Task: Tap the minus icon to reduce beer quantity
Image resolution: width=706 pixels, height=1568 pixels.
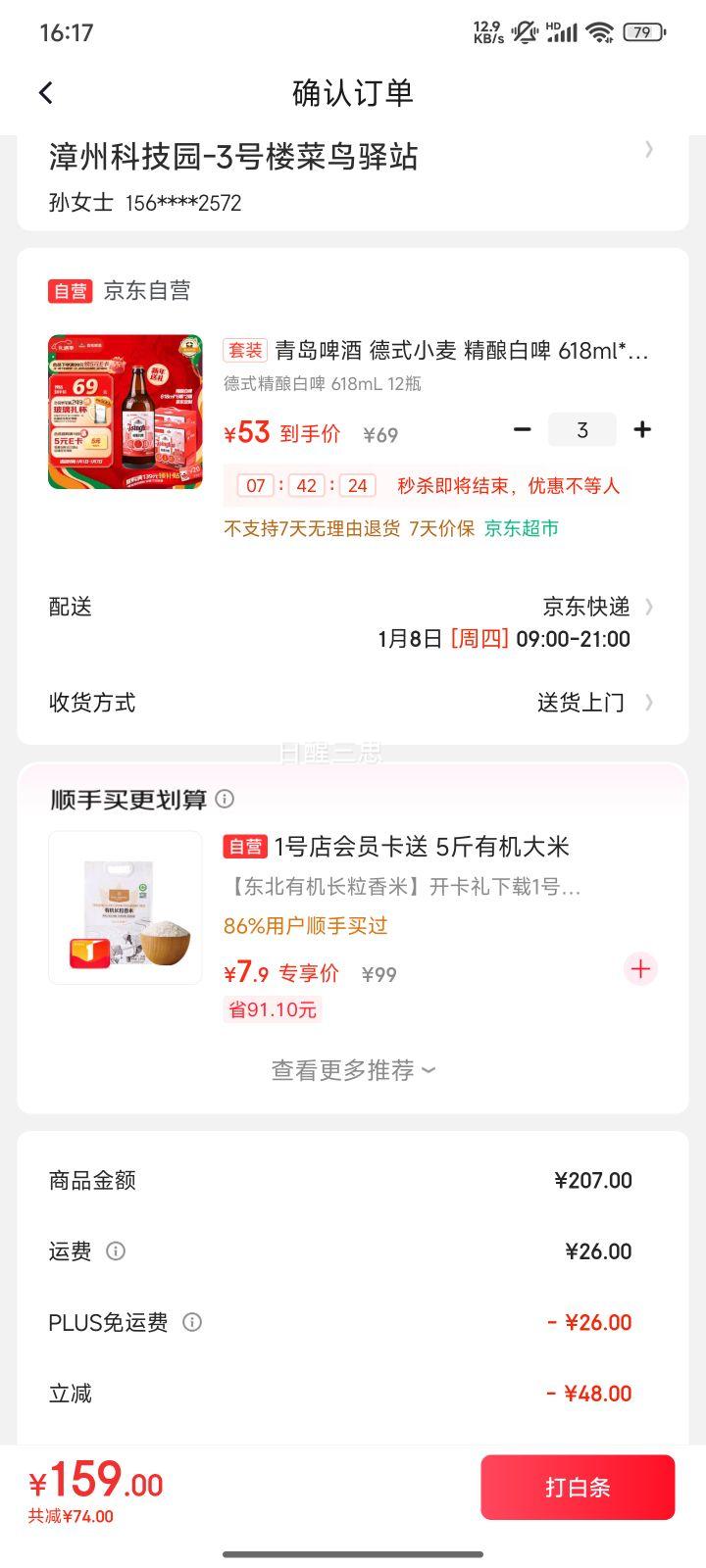Action: pos(523,429)
